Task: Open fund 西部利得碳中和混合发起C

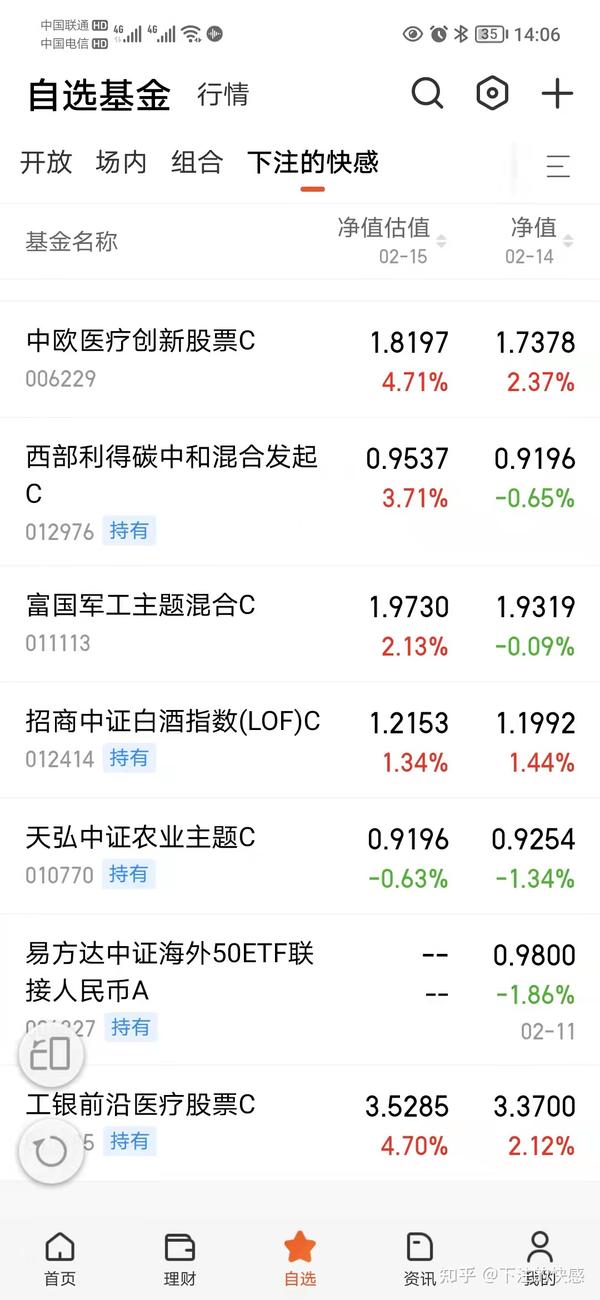Action: 300,492
